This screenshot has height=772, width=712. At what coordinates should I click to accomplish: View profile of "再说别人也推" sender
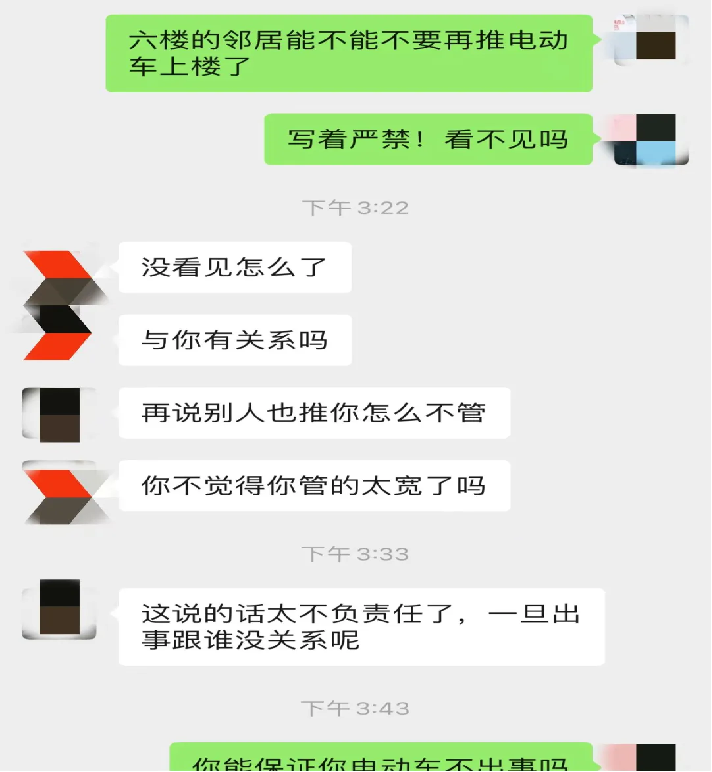[59, 414]
